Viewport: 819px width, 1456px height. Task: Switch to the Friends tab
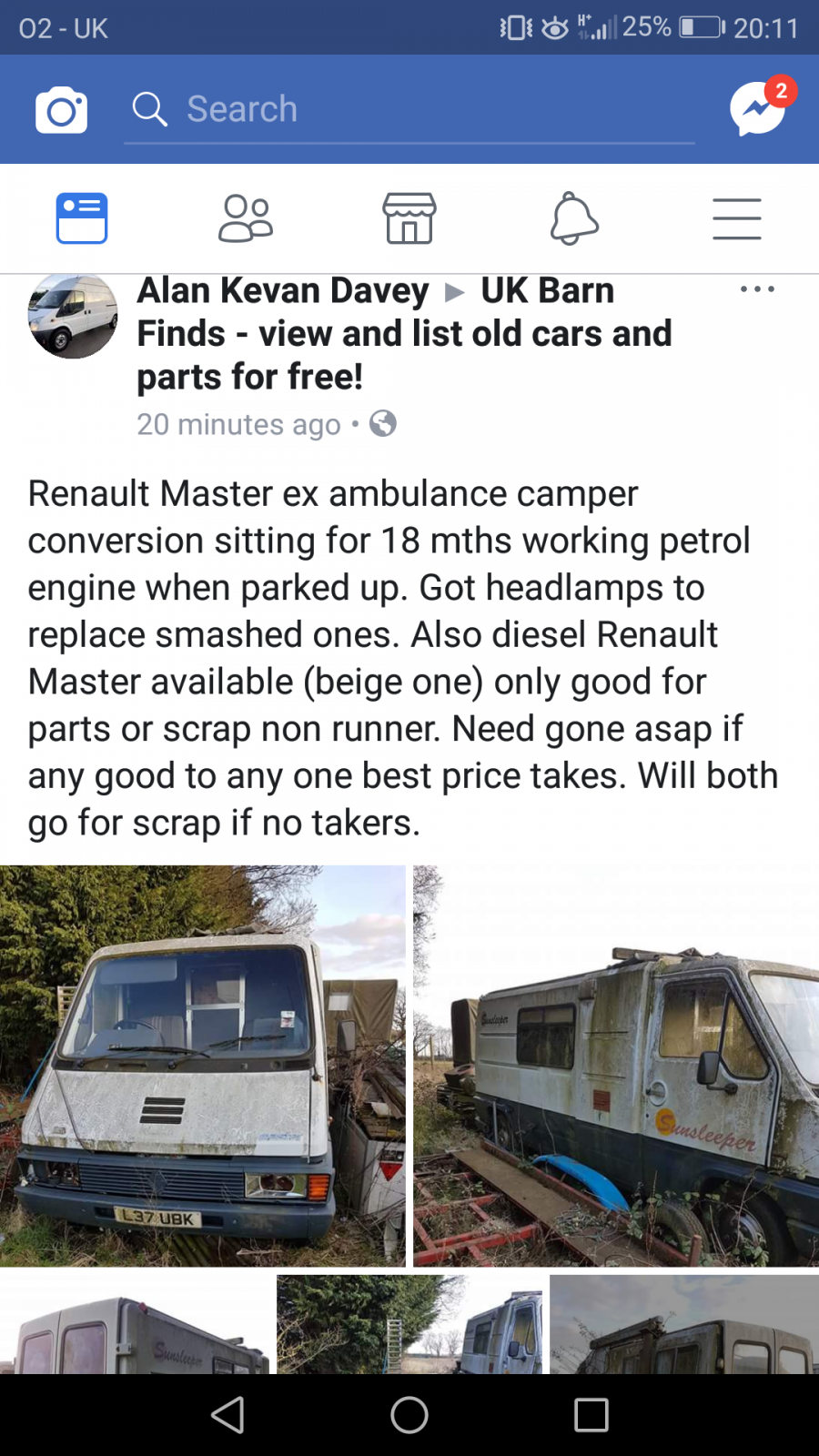click(246, 218)
